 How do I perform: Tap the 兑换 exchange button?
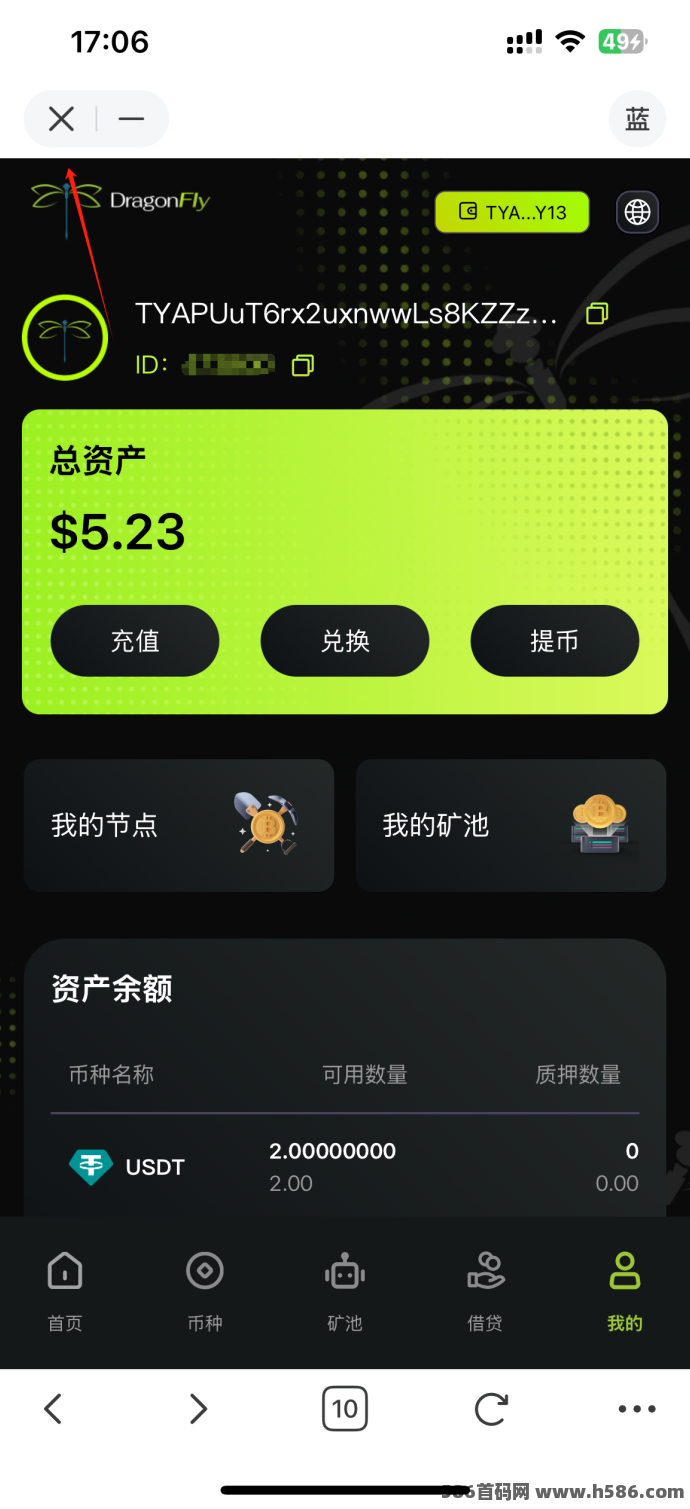point(345,641)
